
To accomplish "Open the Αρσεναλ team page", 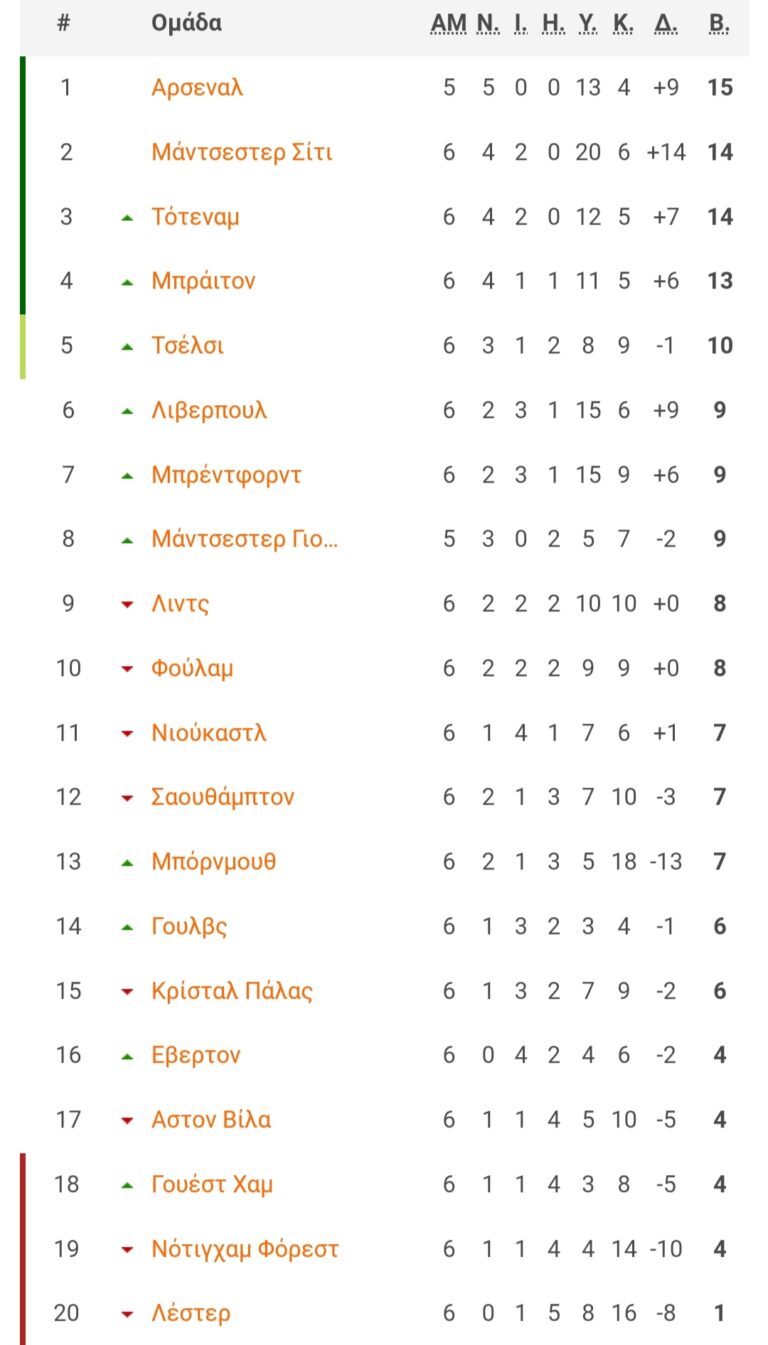I will click(x=197, y=88).
